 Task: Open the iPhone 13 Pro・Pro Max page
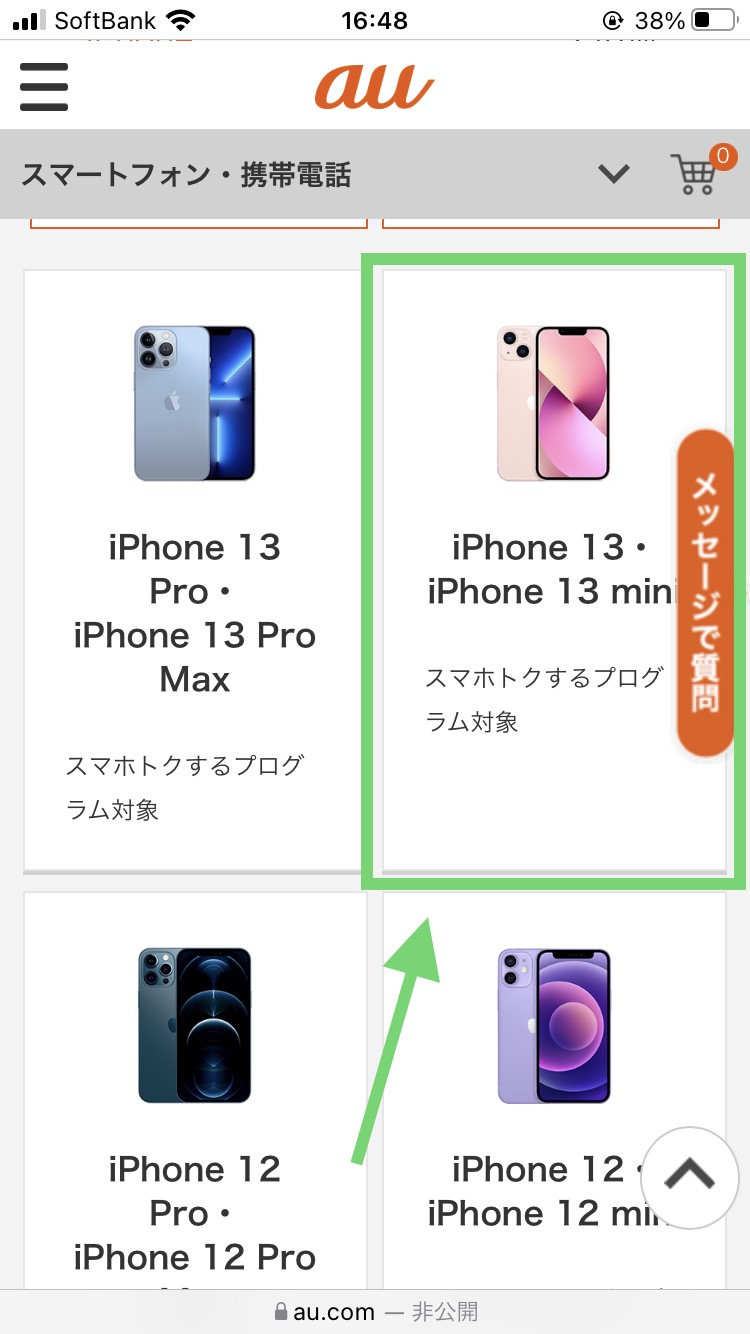tap(195, 613)
